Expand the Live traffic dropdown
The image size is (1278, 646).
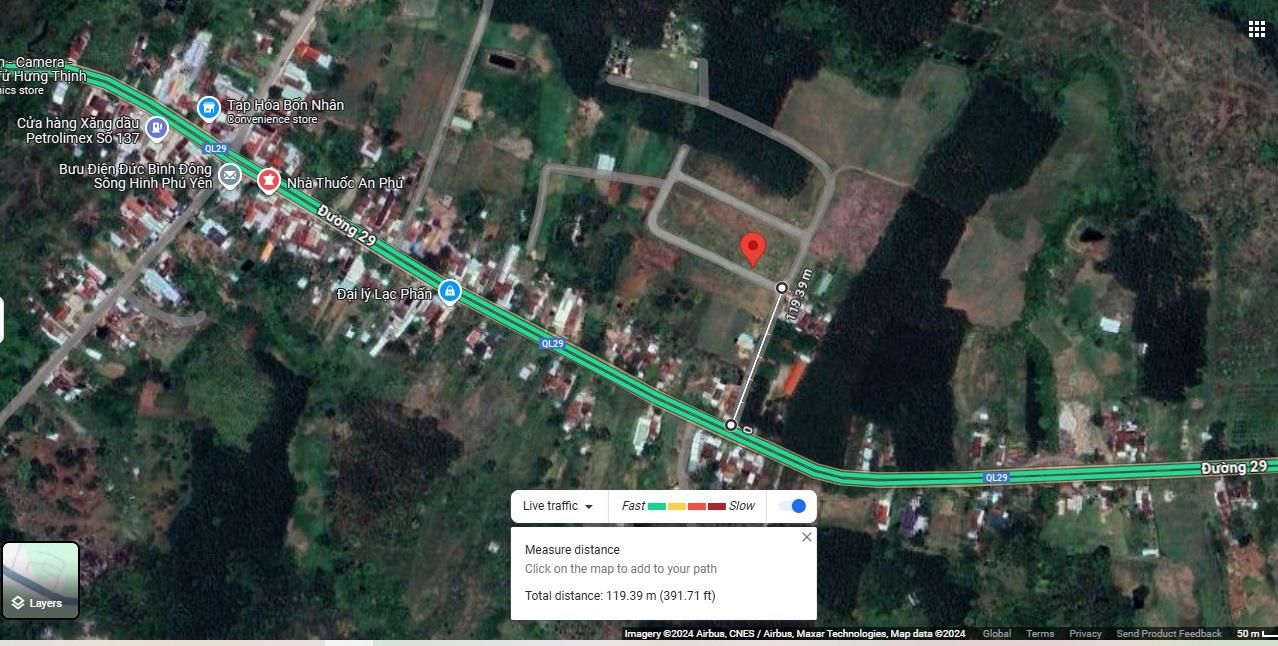coord(558,506)
